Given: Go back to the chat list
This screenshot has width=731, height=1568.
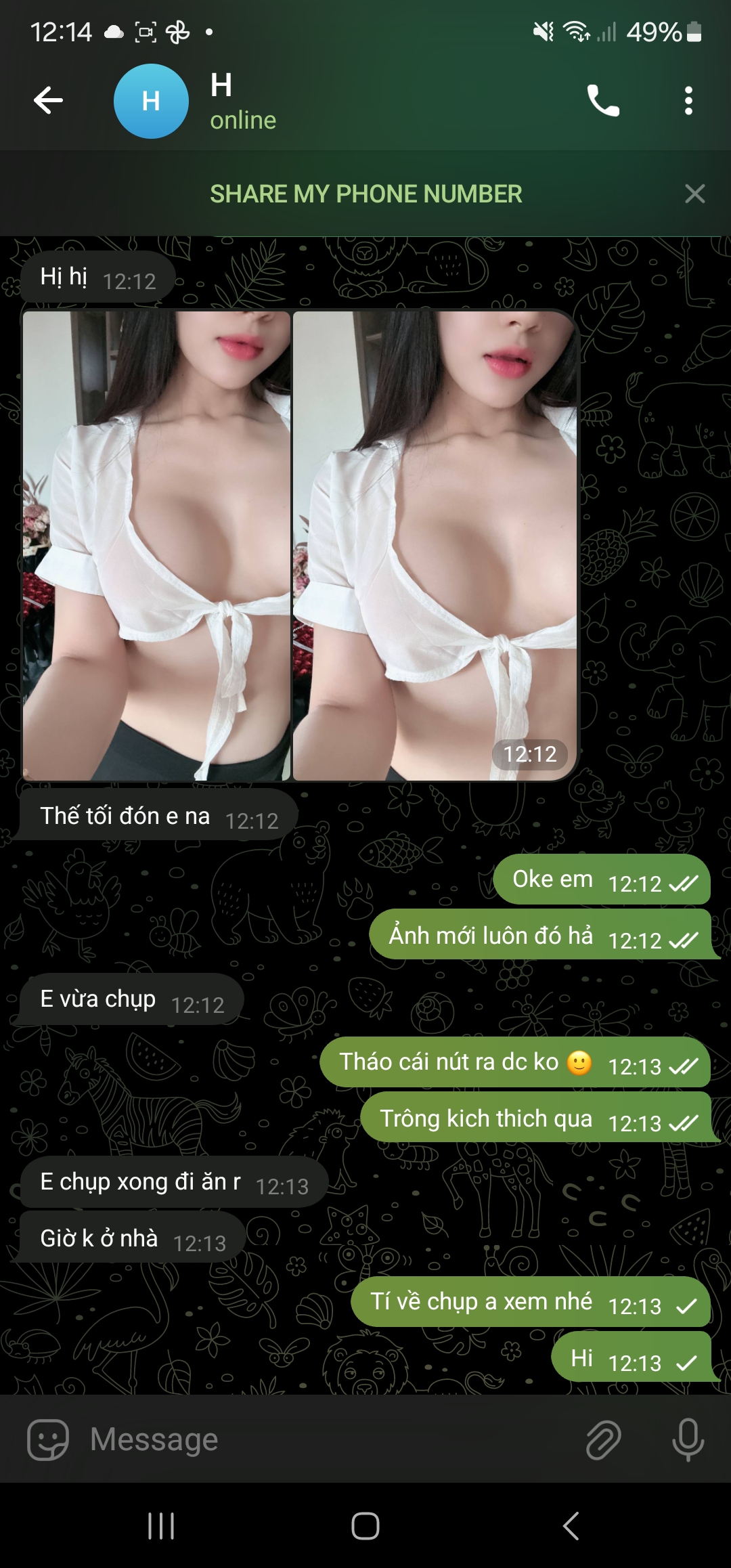Looking at the screenshot, I should (x=48, y=101).
